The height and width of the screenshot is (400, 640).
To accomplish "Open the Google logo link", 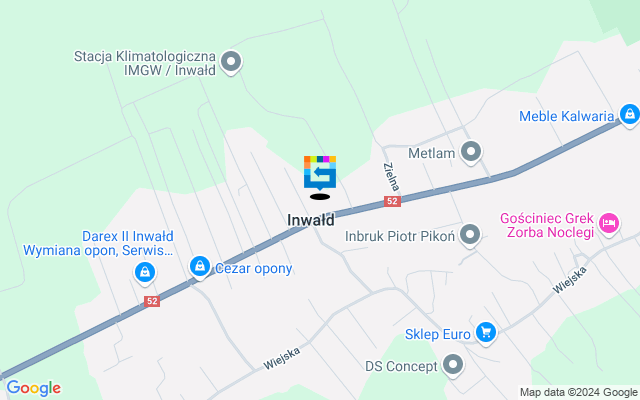I will pos(33,388).
